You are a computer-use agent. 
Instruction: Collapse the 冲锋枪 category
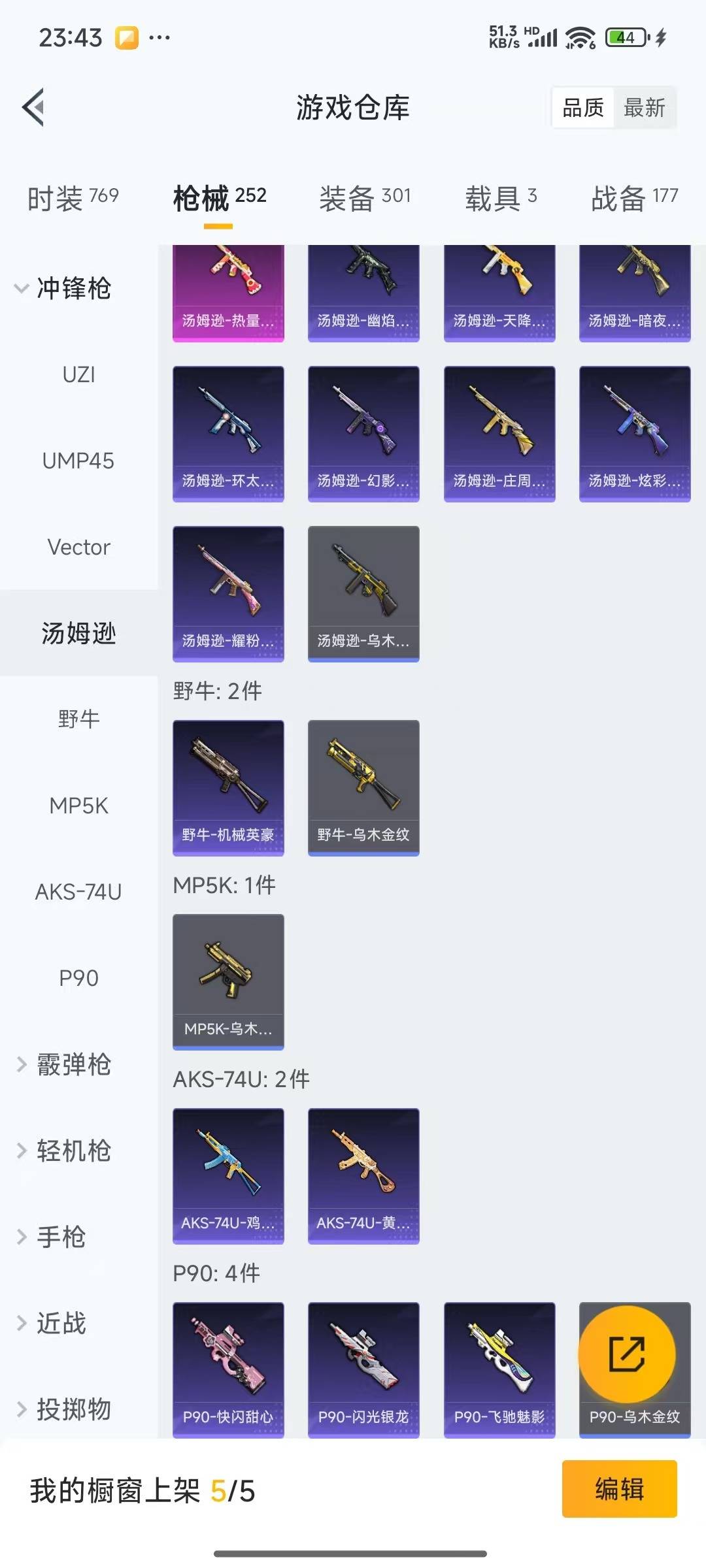pyautogui.click(x=63, y=288)
